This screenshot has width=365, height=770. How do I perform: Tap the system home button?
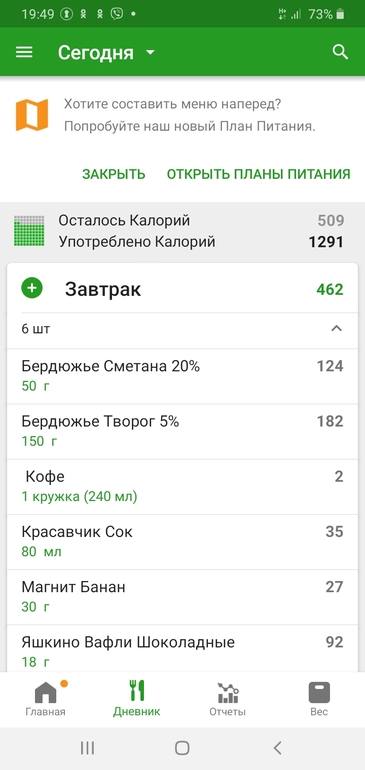[x=182, y=748]
